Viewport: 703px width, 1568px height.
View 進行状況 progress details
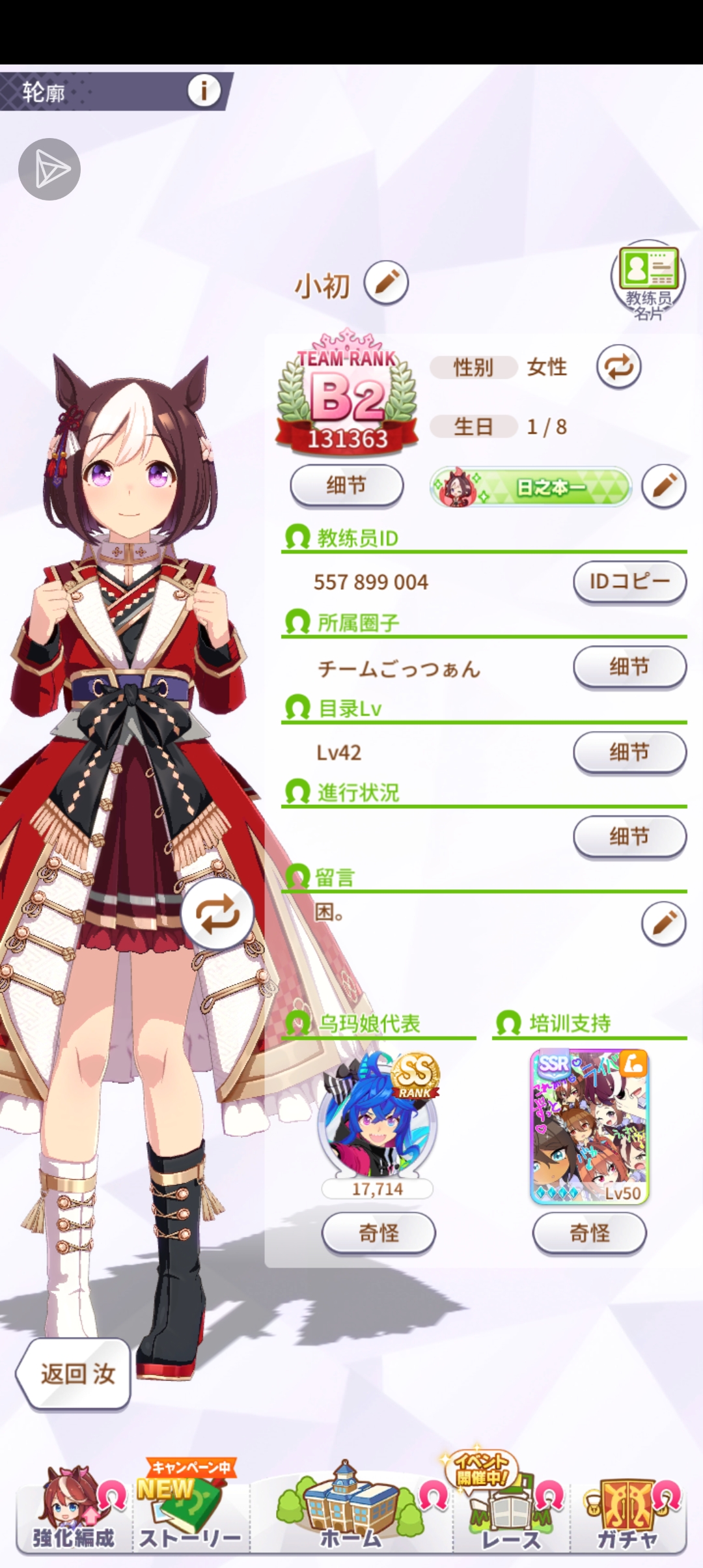click(x=629, y=837)
